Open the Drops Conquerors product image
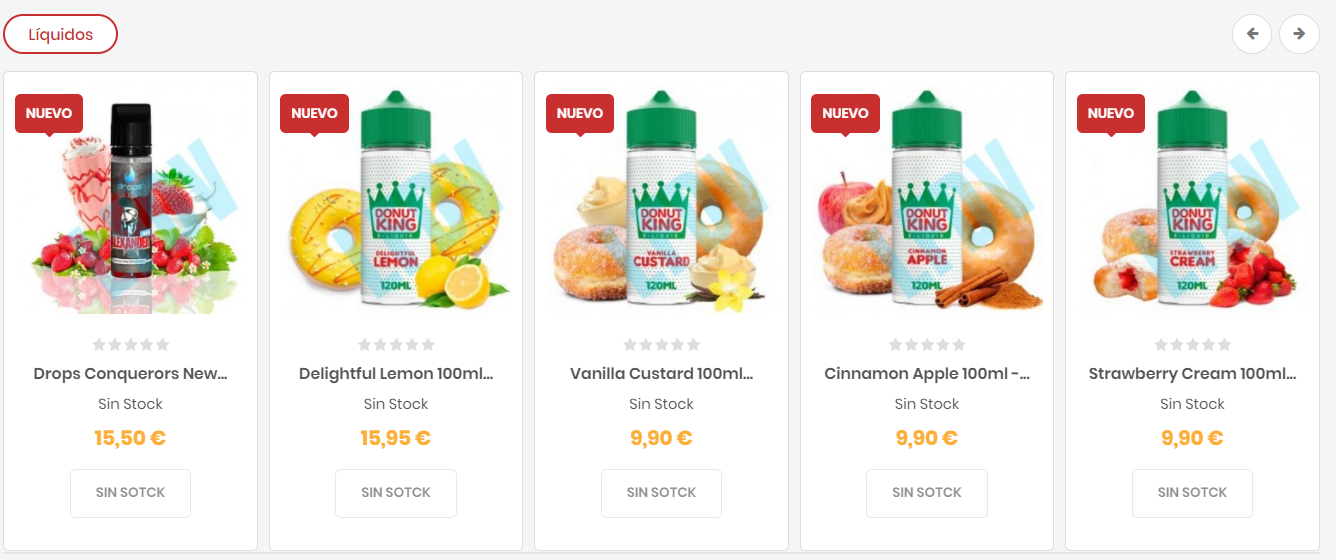Viewport: 1336px width, 560px height. click(x=130, y=200)
